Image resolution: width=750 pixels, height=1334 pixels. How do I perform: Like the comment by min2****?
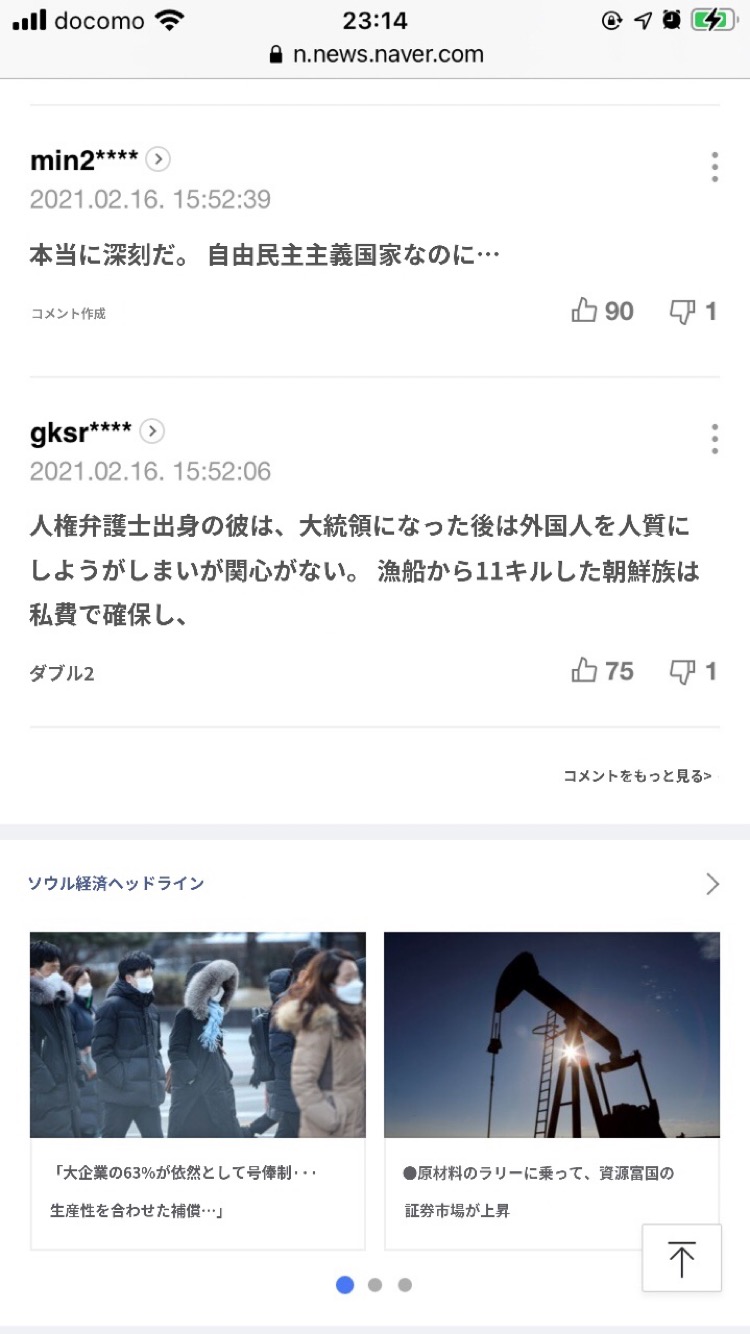[603, 311]
